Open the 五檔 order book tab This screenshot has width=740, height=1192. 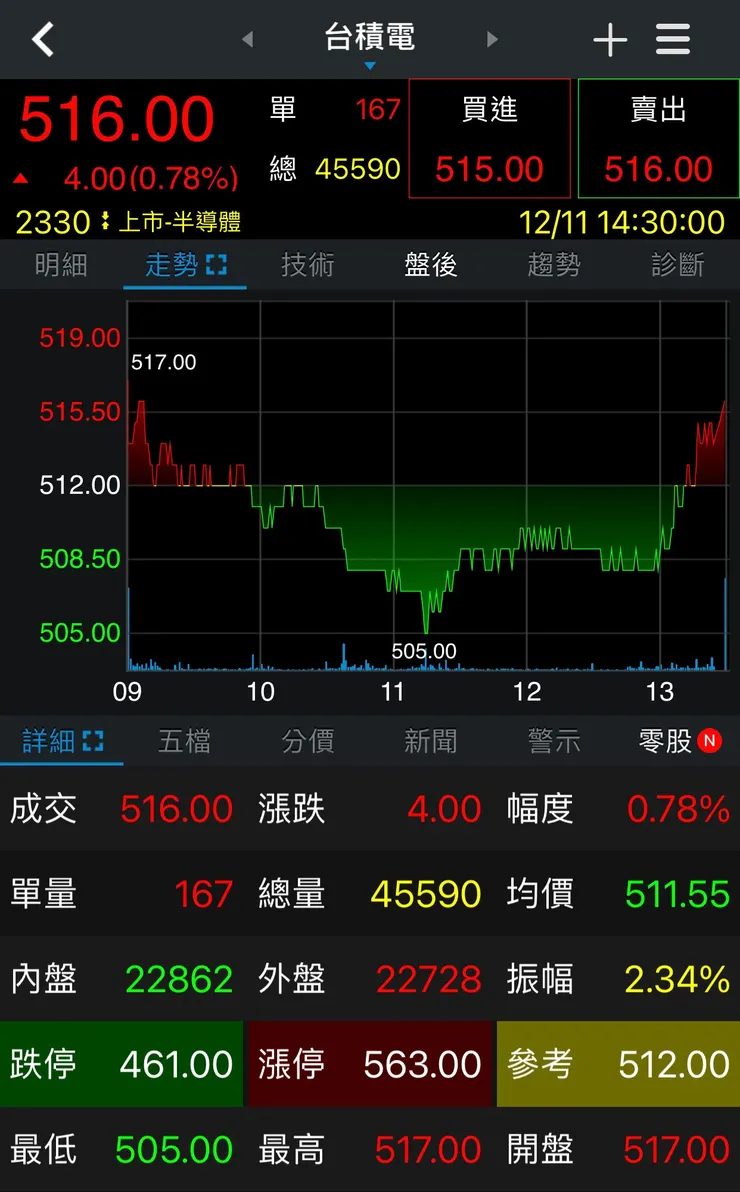click(x=184, y=740)
